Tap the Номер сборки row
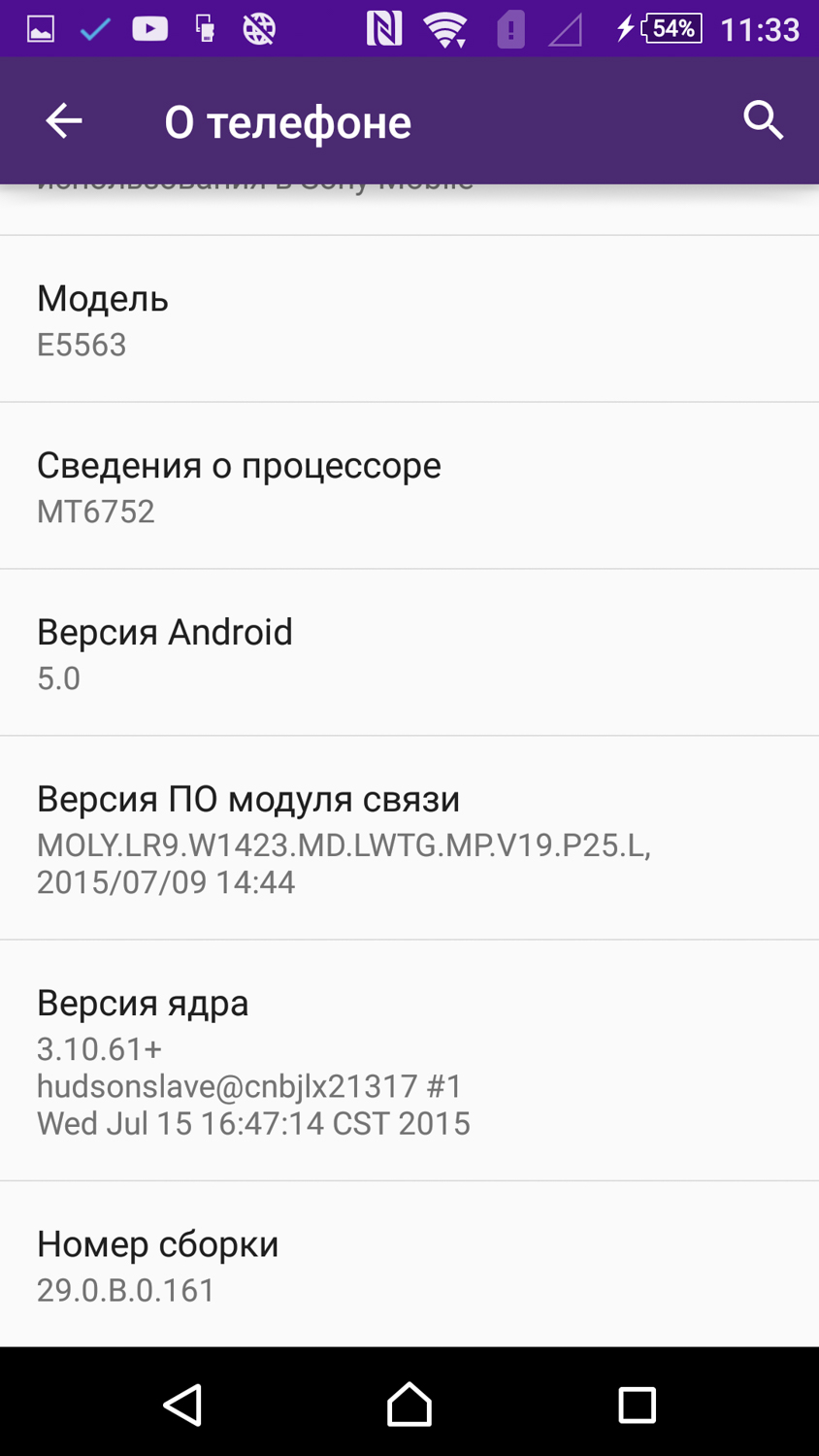Screen dimensions: 819x1456 409,1265
